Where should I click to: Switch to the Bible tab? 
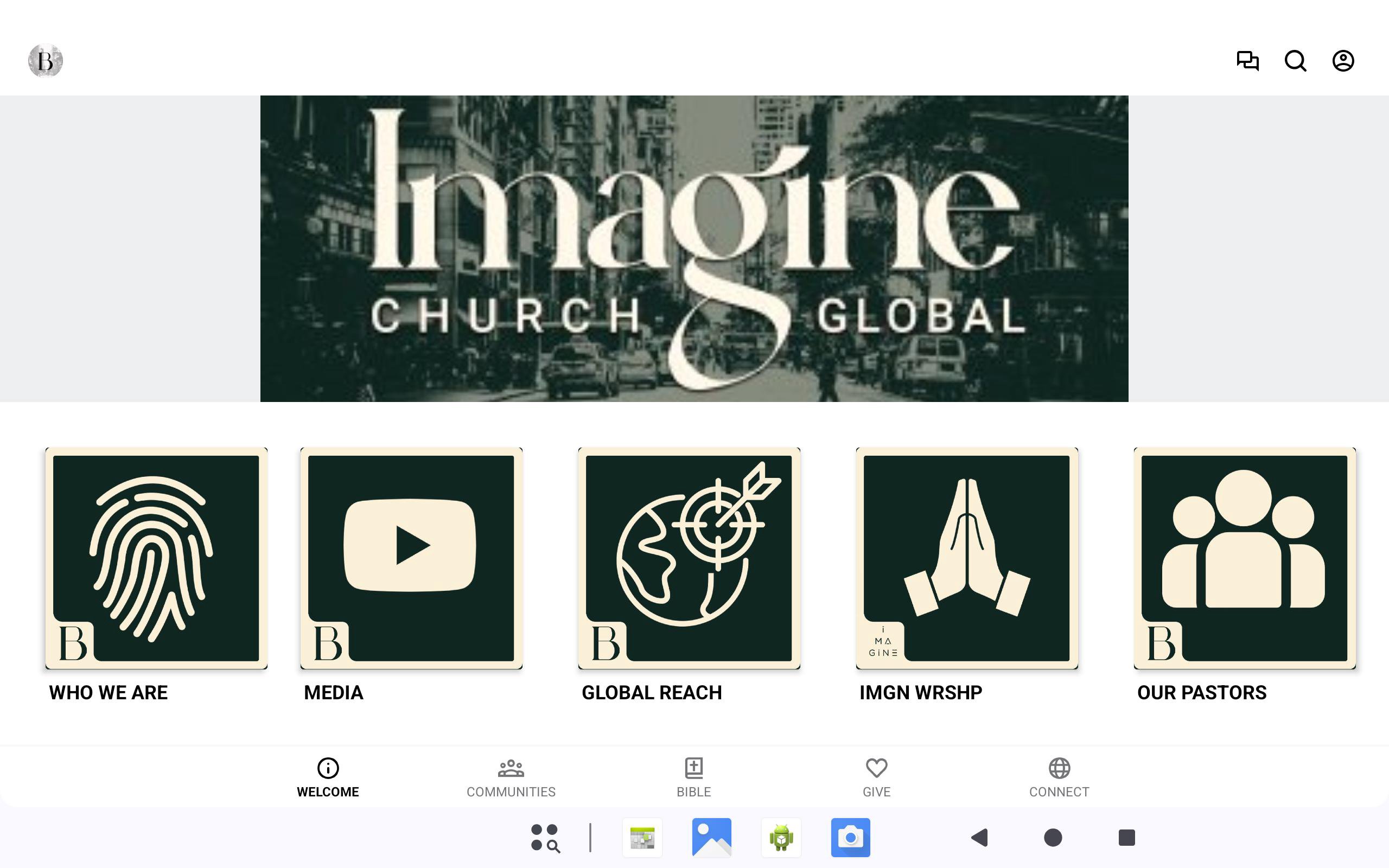click(693, 777)
